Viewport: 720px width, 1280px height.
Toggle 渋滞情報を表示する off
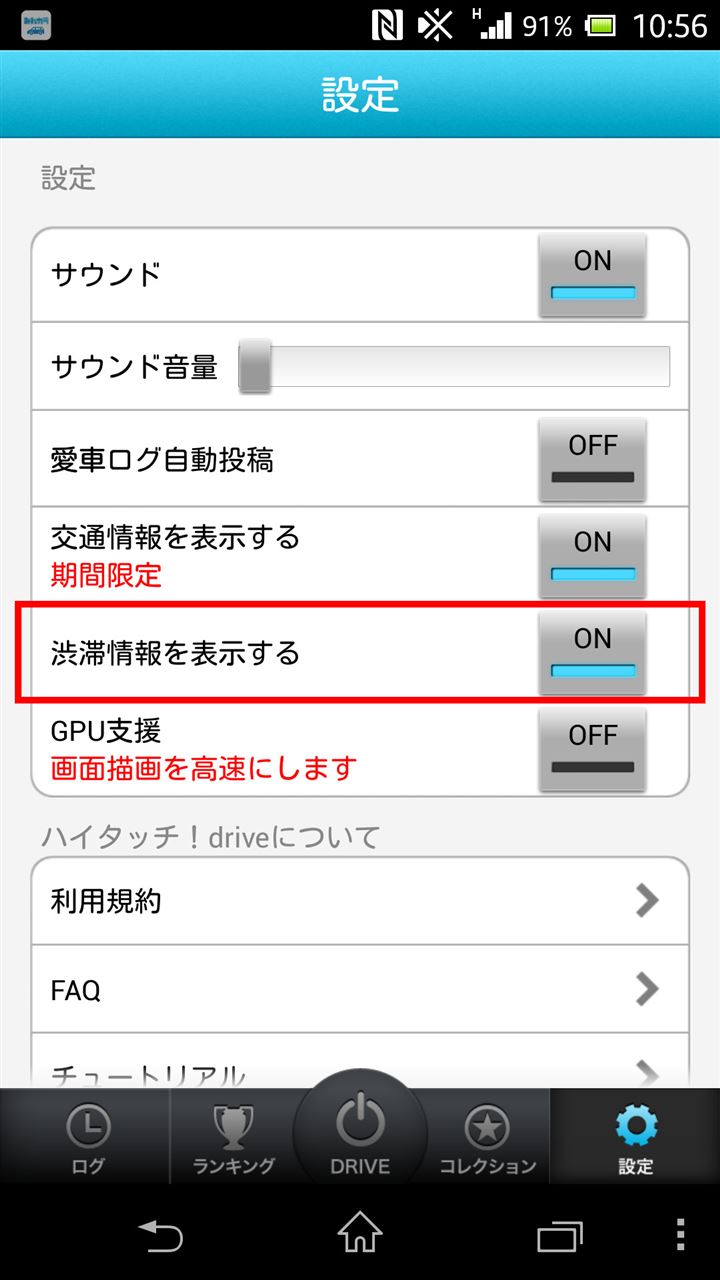click(x=592, y=653)
